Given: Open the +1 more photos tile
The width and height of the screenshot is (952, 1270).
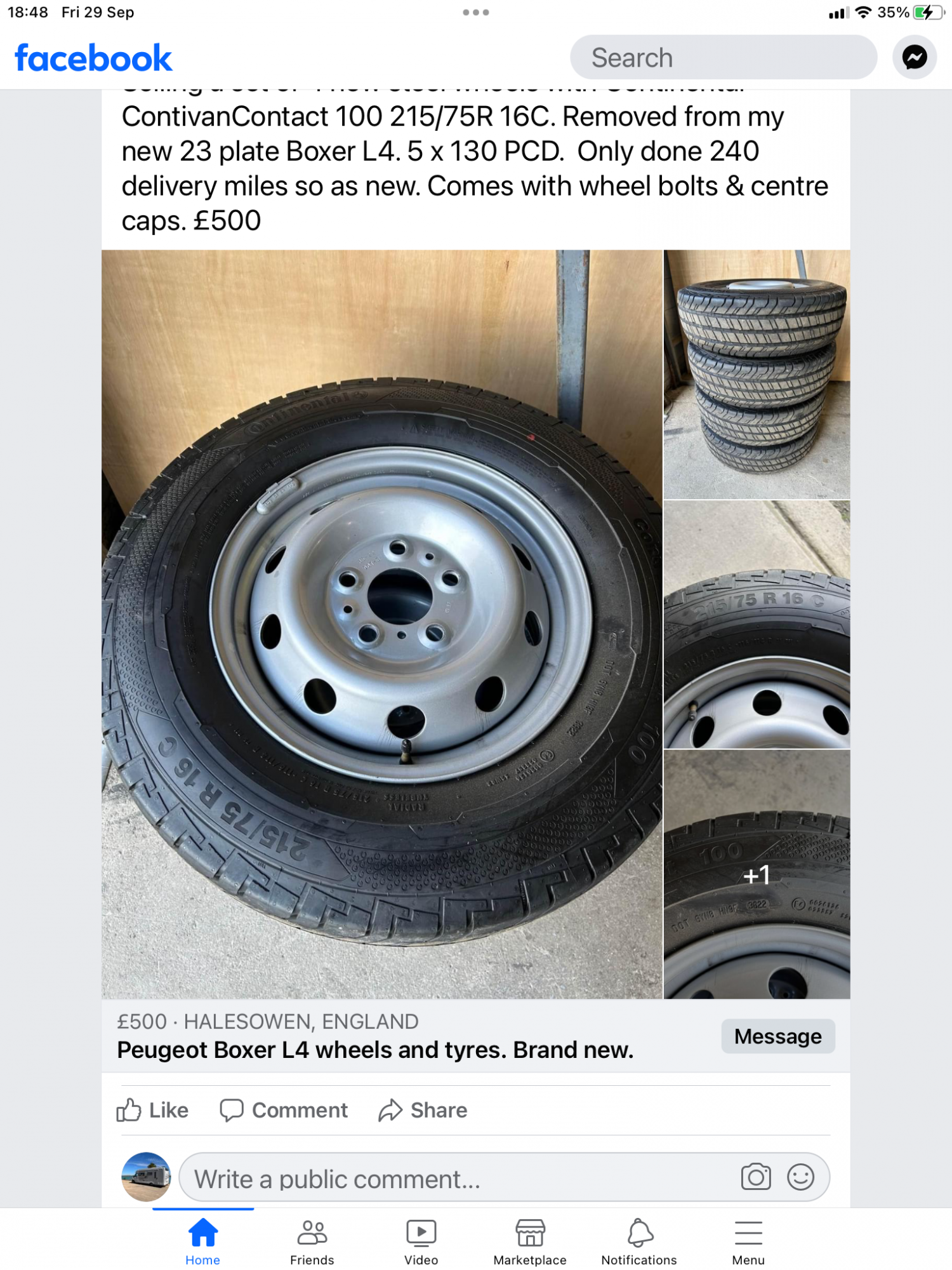Looking at the screenshot, I should pyautogui.click(x=757, y=874).
